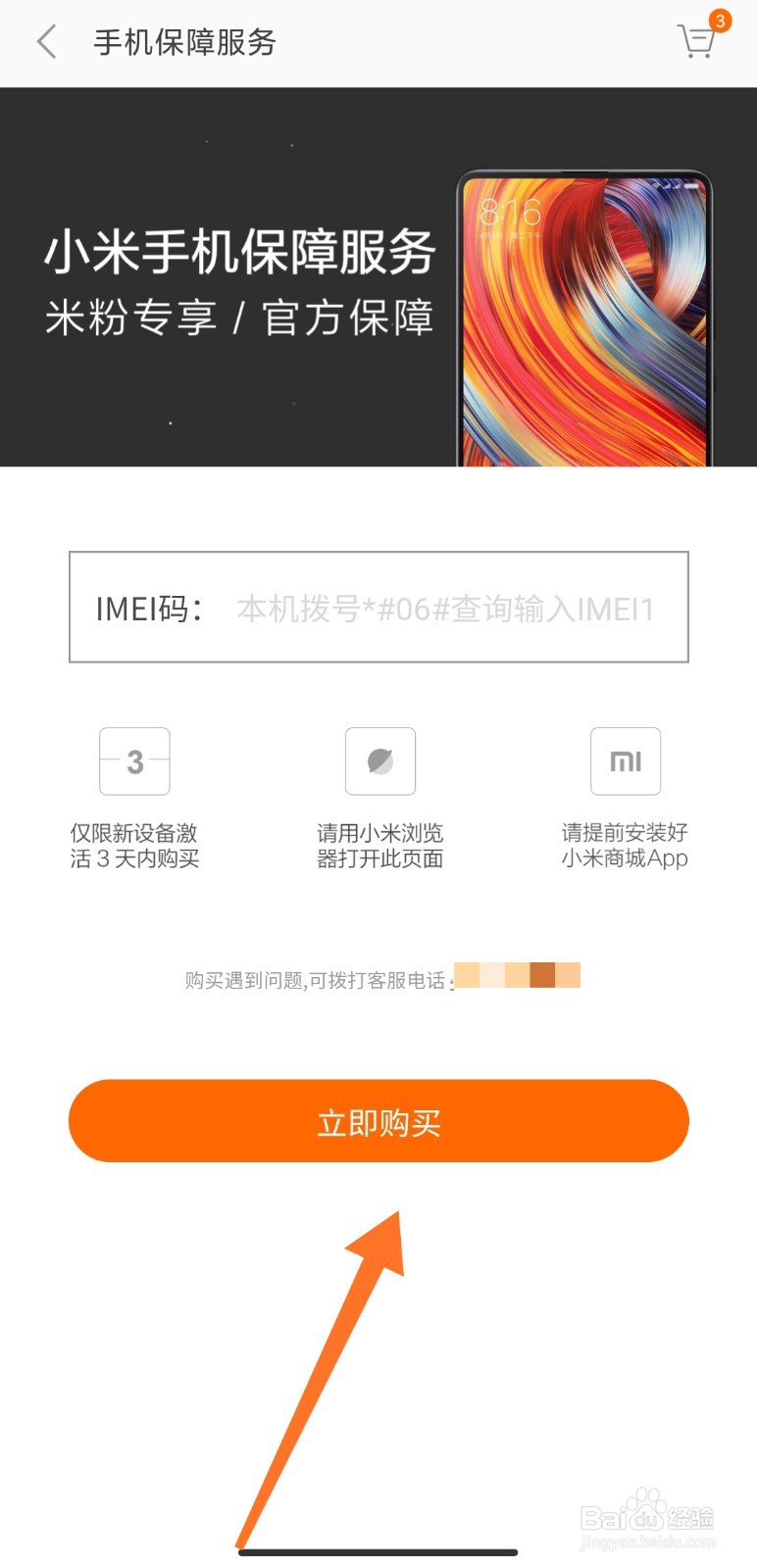The image size is (757, 1568).
Task: Tap the 小米手机保障服务 banner heading
Action: point(241,252)
